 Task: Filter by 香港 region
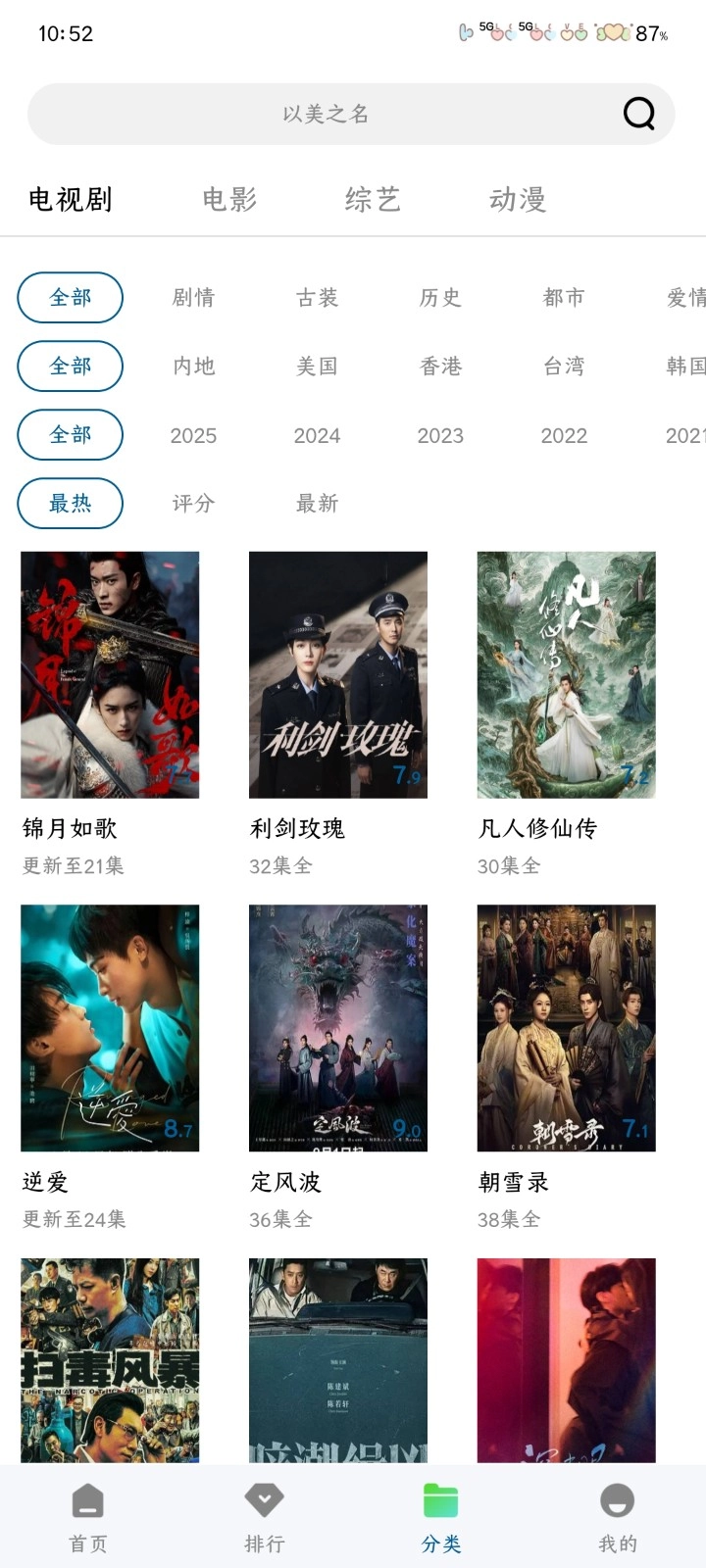440,367
